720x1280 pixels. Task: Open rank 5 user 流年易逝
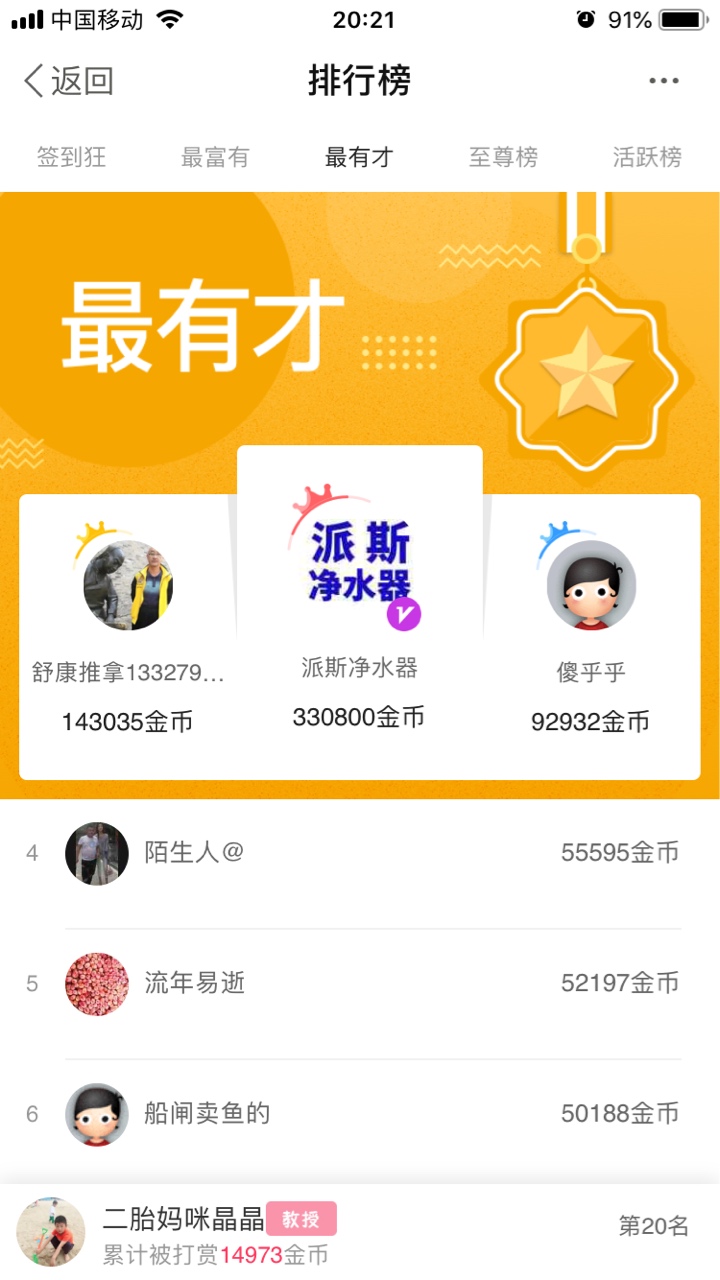(360, 984)
